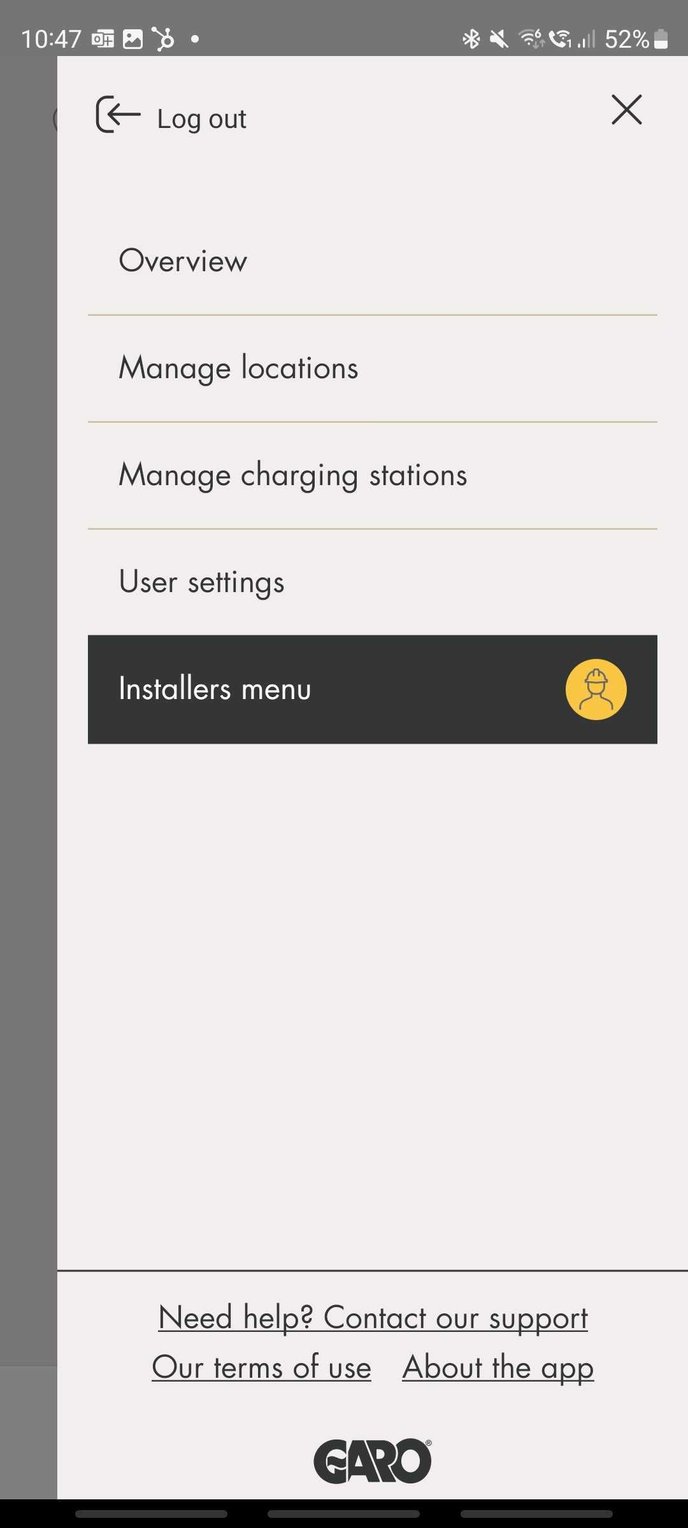Image resolution: width=688 pixels, height=1528 pixels.
Task: Tap Need help? Contact our support
Action: pyautogui.click(x=373, y=1318)
